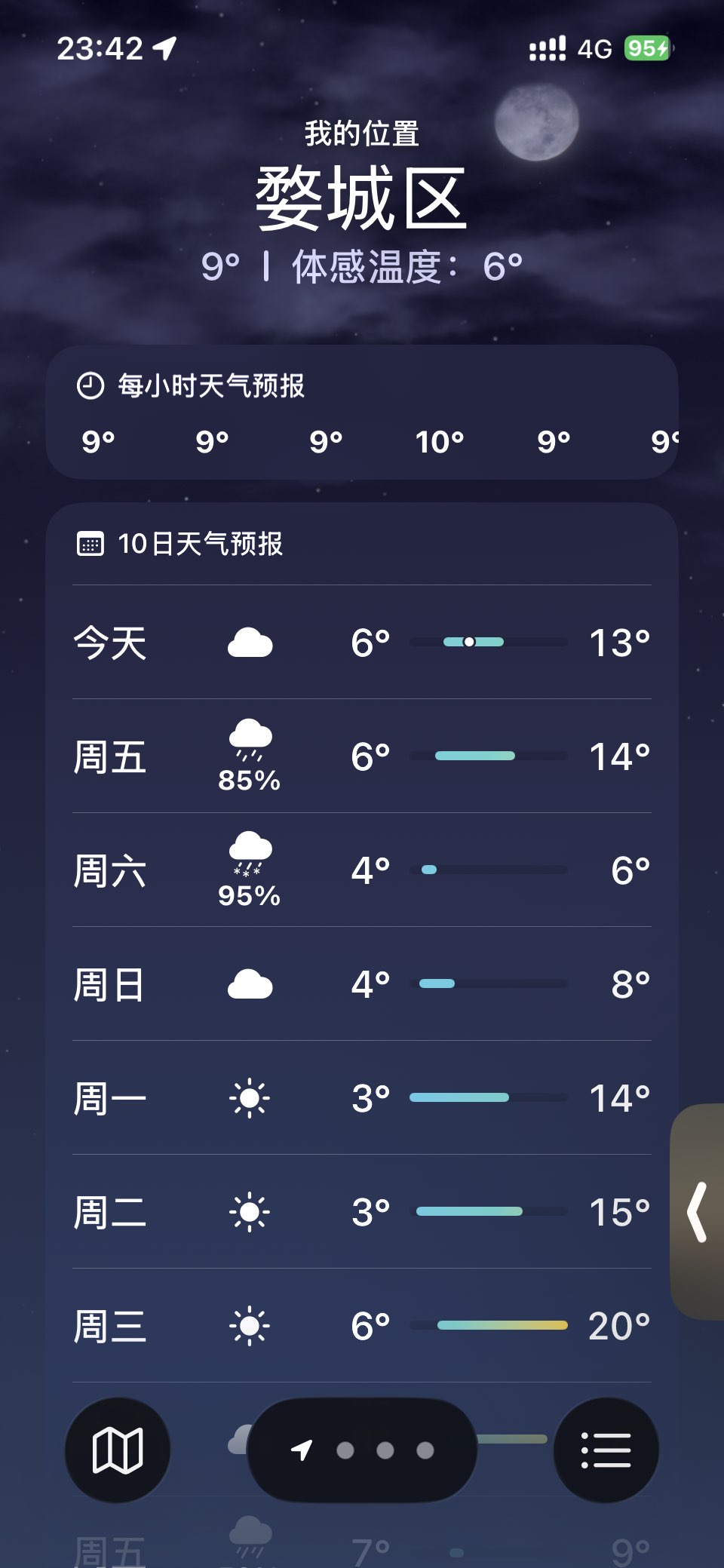The width and height of the screenshot is (724, 1568).
Task: Open Saturday's (周六) snow forecast
Action: (362, 870)
